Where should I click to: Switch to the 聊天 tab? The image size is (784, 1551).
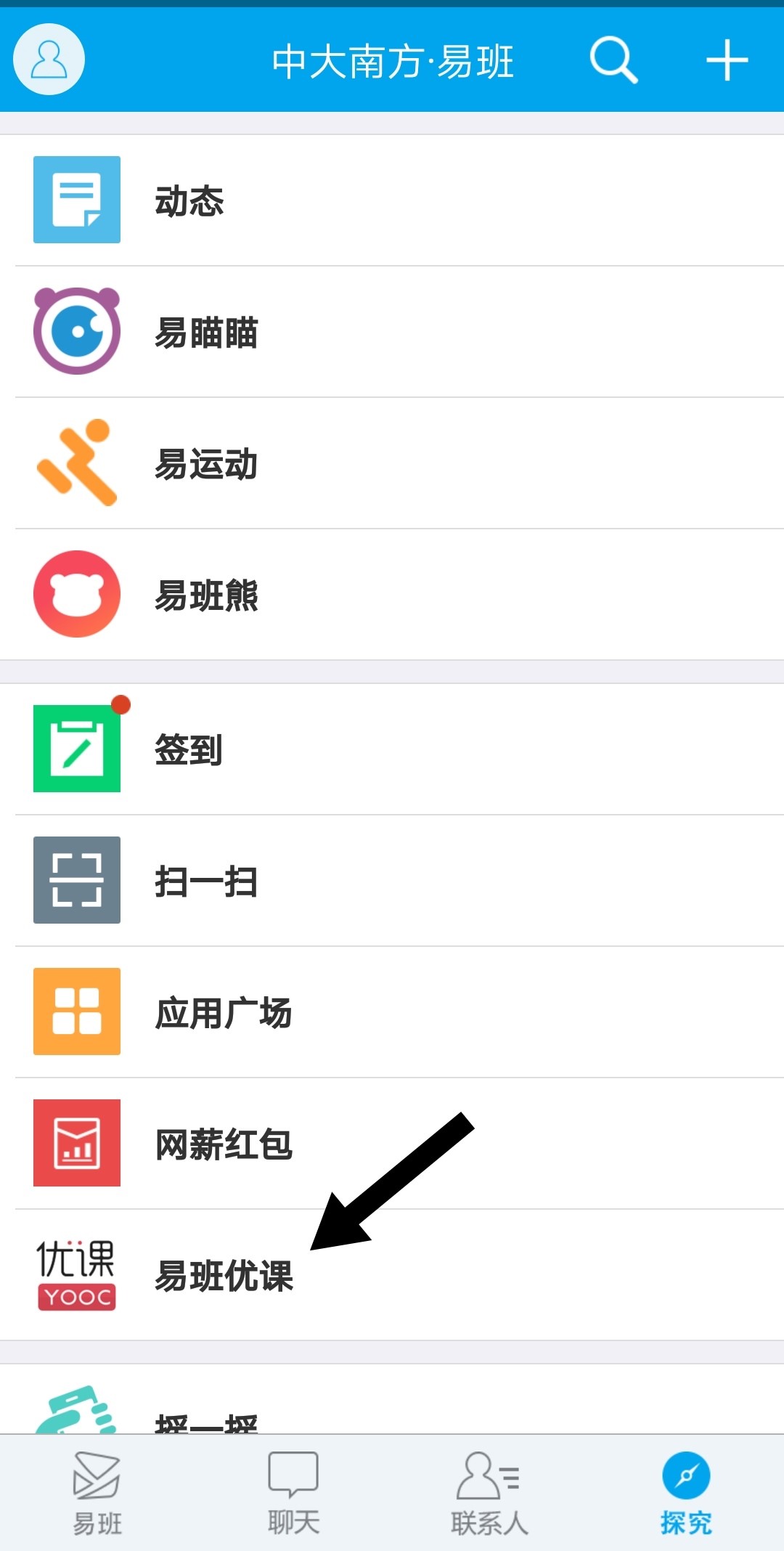293,1493
